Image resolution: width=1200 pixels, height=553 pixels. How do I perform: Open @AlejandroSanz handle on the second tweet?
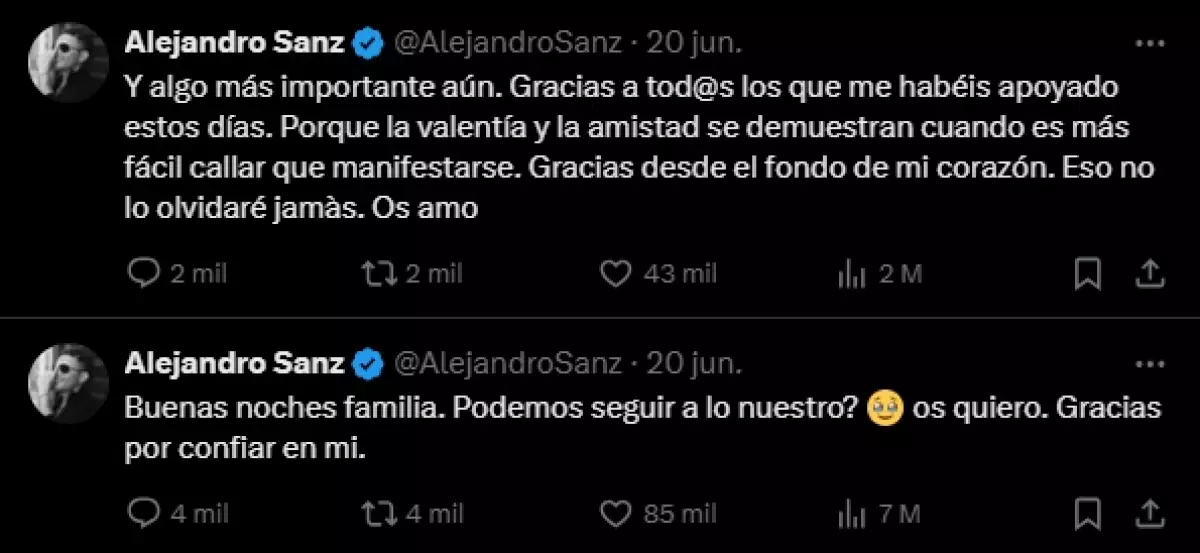tap(510, 364)
